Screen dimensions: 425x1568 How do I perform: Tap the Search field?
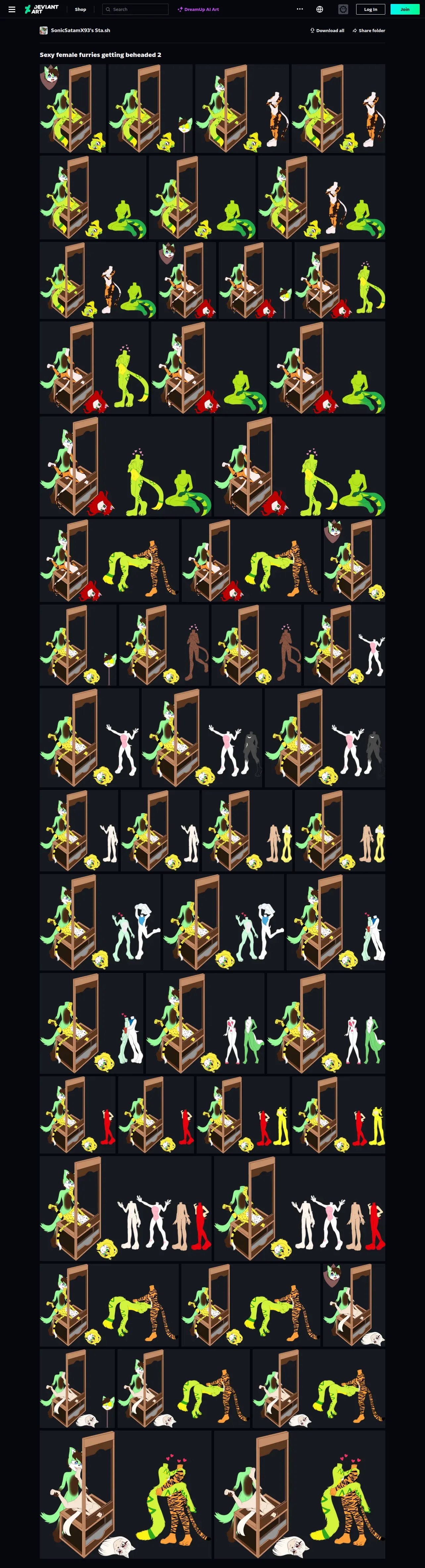click(135, 9)
